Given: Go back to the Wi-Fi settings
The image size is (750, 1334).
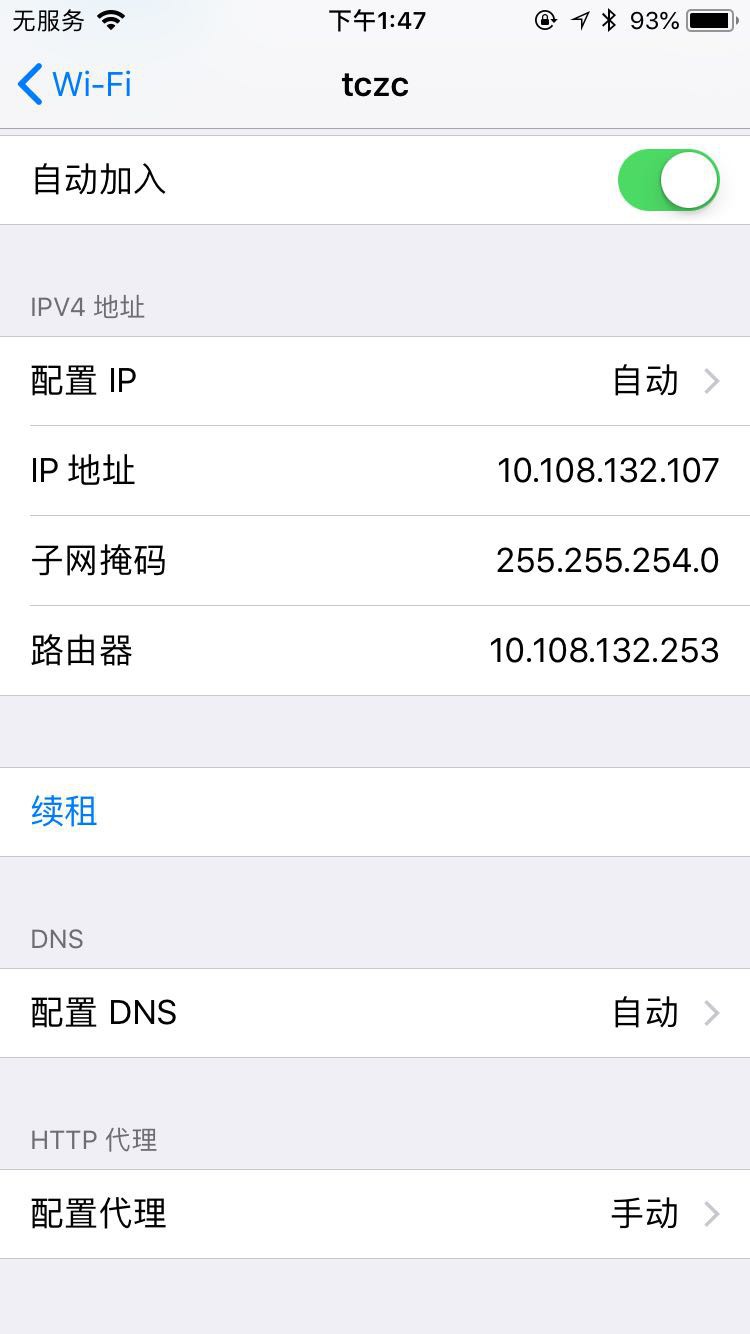Looking at the screenshot, I should pos(75,84).
